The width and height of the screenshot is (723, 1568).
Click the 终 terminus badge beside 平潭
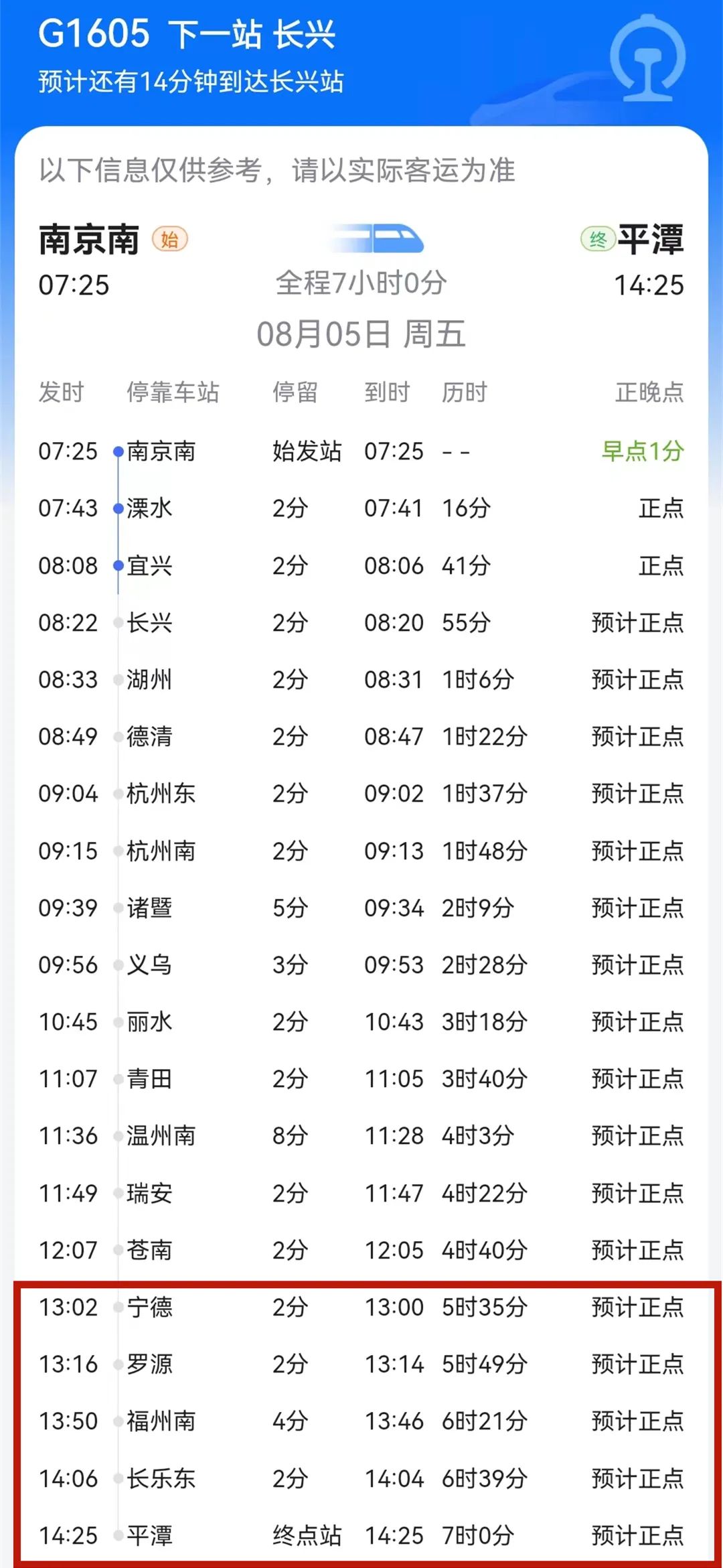coord(598,238)
